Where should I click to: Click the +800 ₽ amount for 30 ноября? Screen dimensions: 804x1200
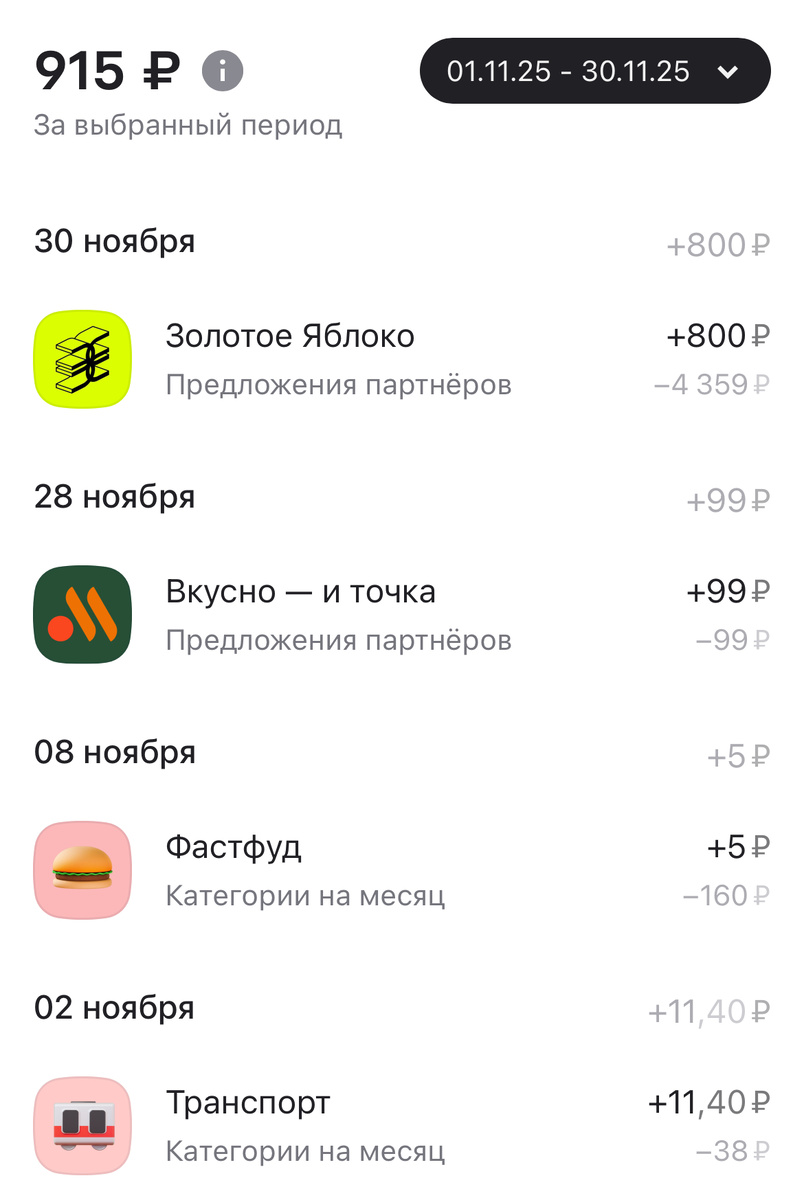(716, 245)
